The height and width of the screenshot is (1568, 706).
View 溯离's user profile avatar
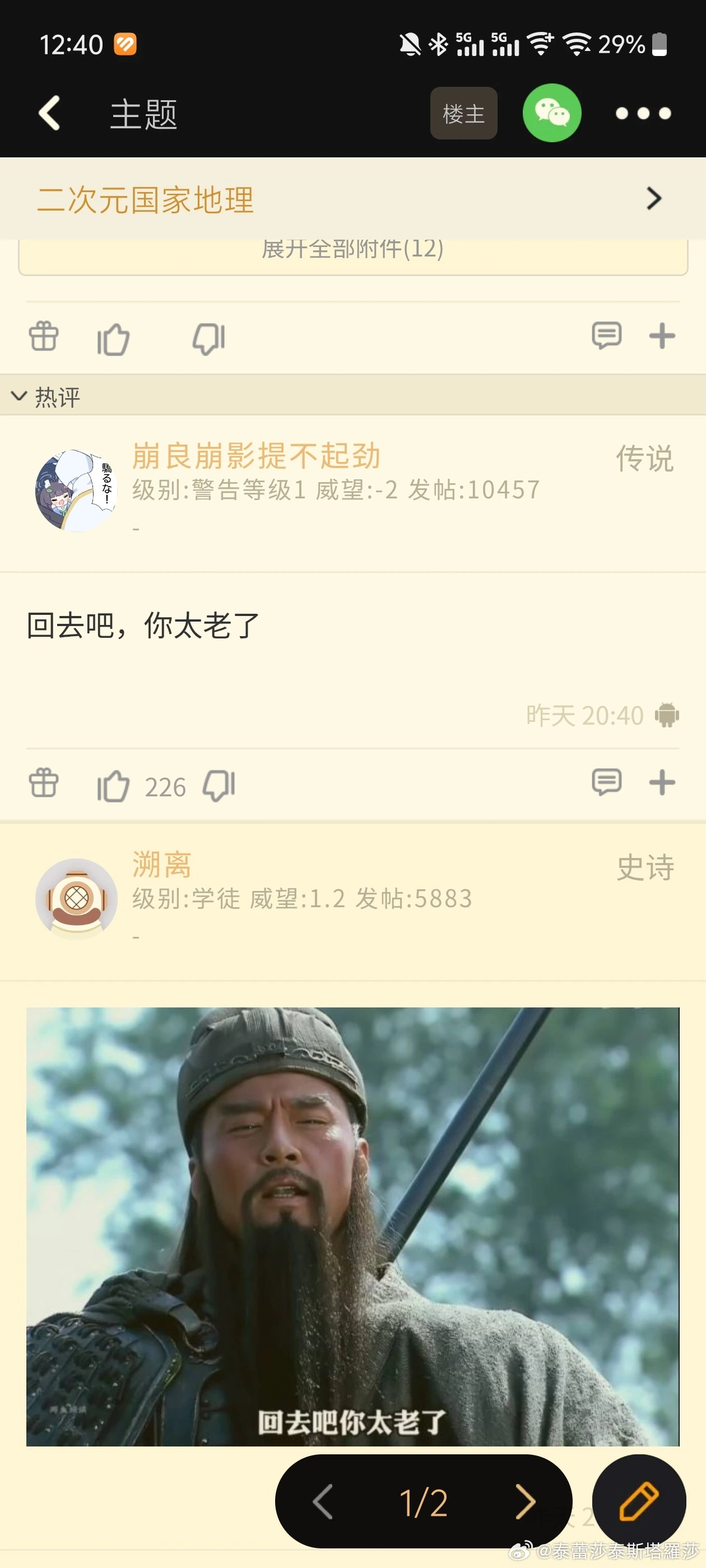(x=76, y=898)
